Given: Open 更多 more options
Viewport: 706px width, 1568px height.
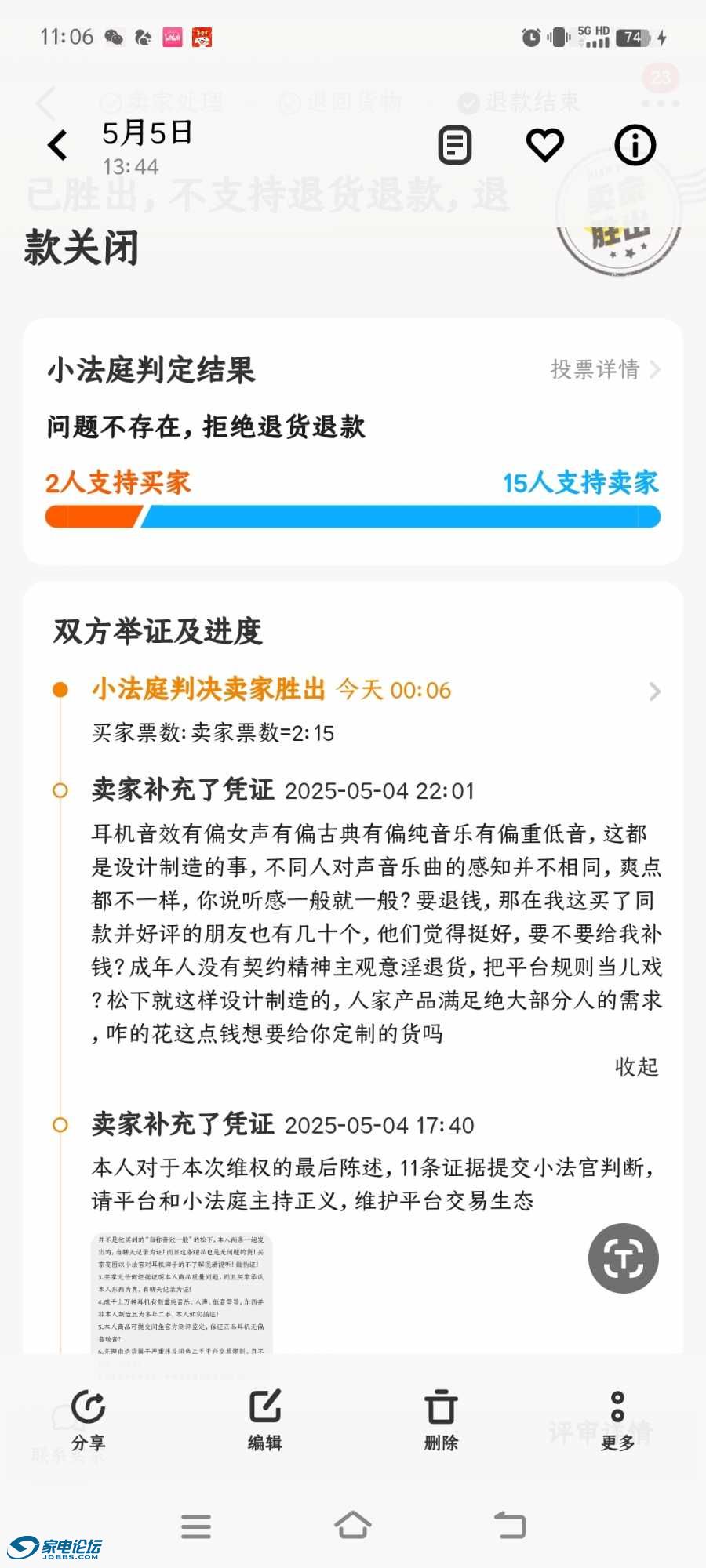Looking at the screenshot, I should [617, 1421].
